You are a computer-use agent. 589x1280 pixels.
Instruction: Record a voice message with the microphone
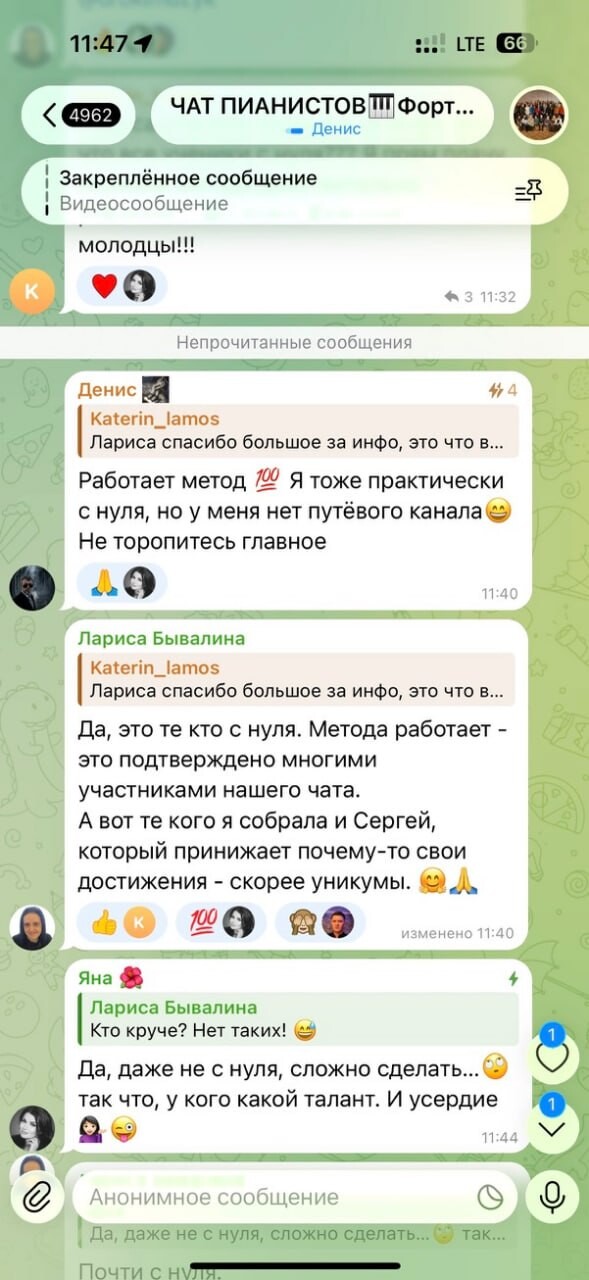click(x=552, y=1197)
